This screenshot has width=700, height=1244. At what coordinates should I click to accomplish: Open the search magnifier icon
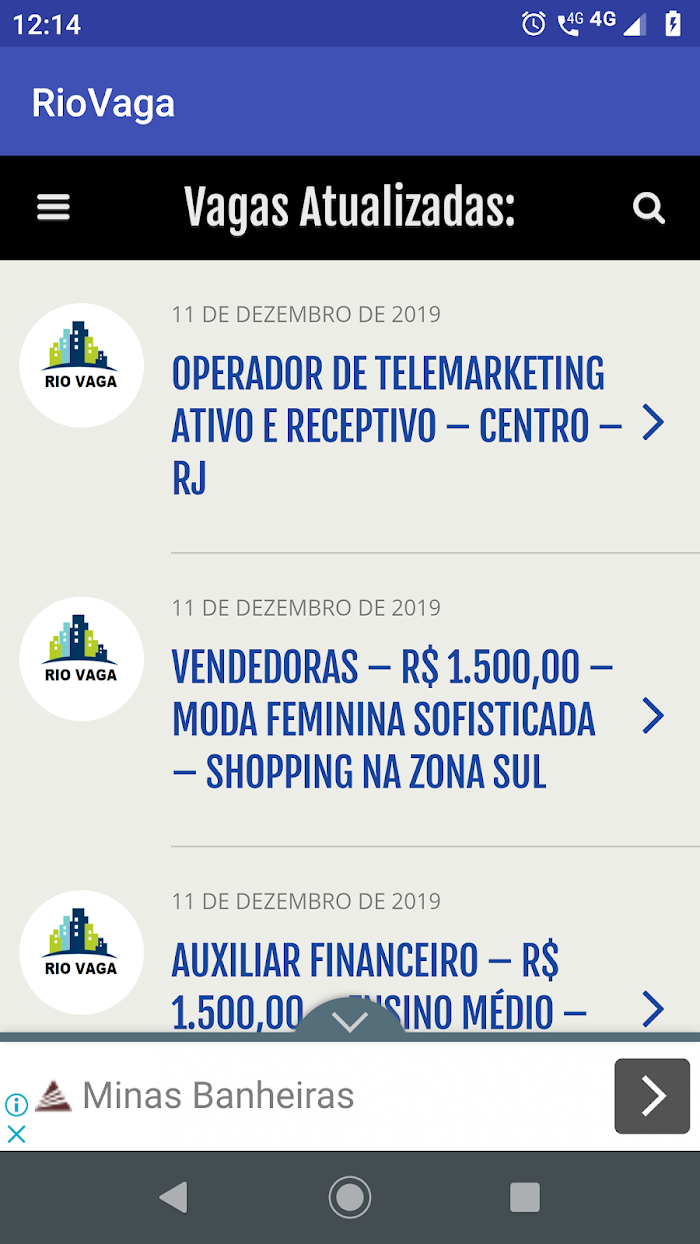[649, 208]
